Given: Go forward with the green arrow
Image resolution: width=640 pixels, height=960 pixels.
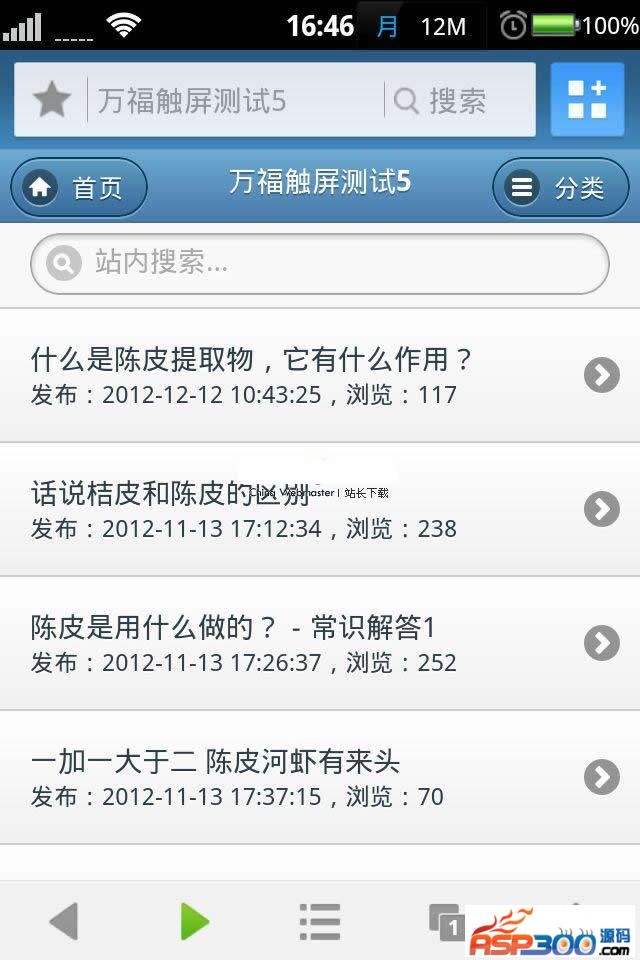Looking at the screenshot, I should point(194,921).
